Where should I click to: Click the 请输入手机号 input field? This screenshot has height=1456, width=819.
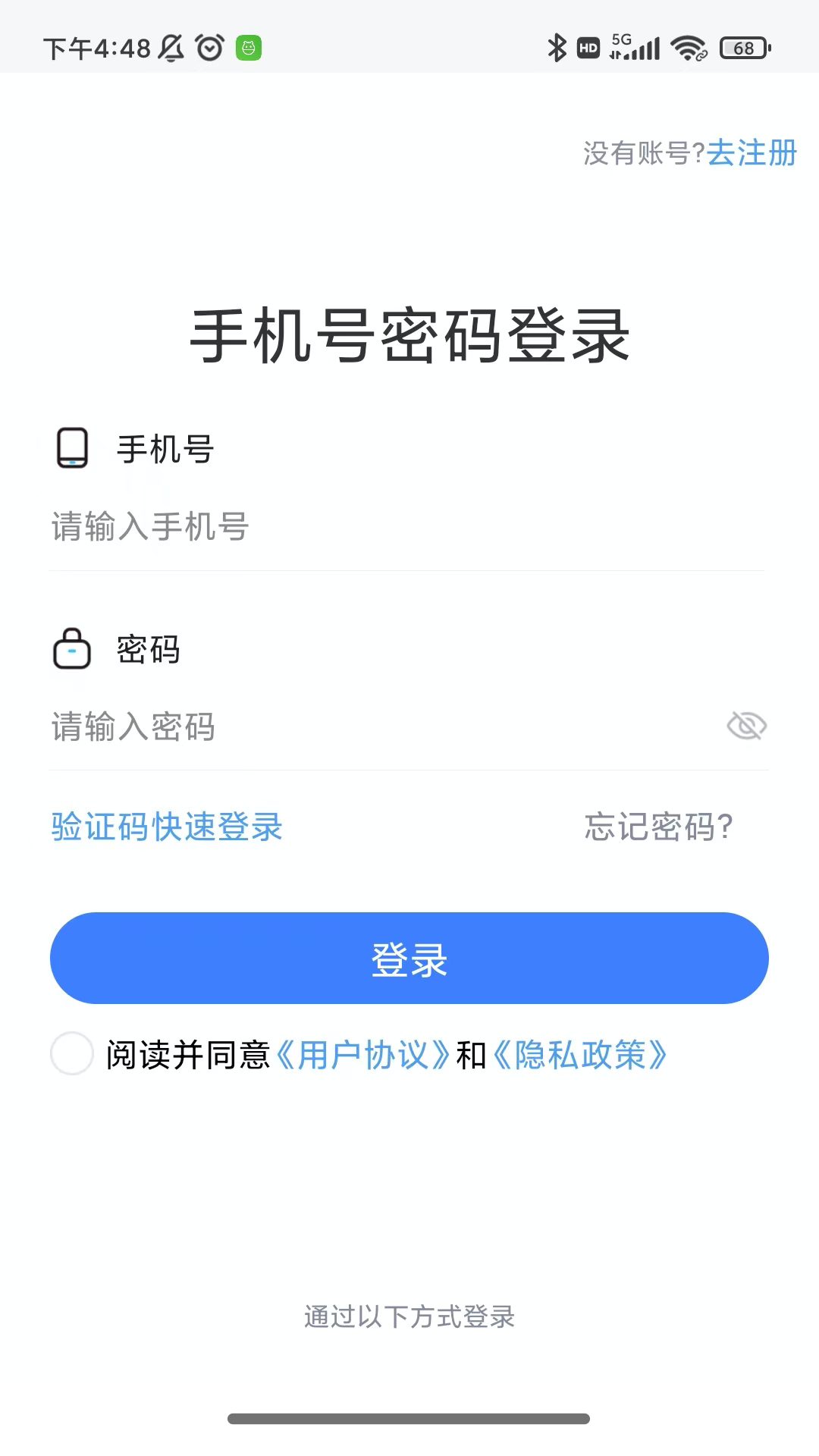303,527
